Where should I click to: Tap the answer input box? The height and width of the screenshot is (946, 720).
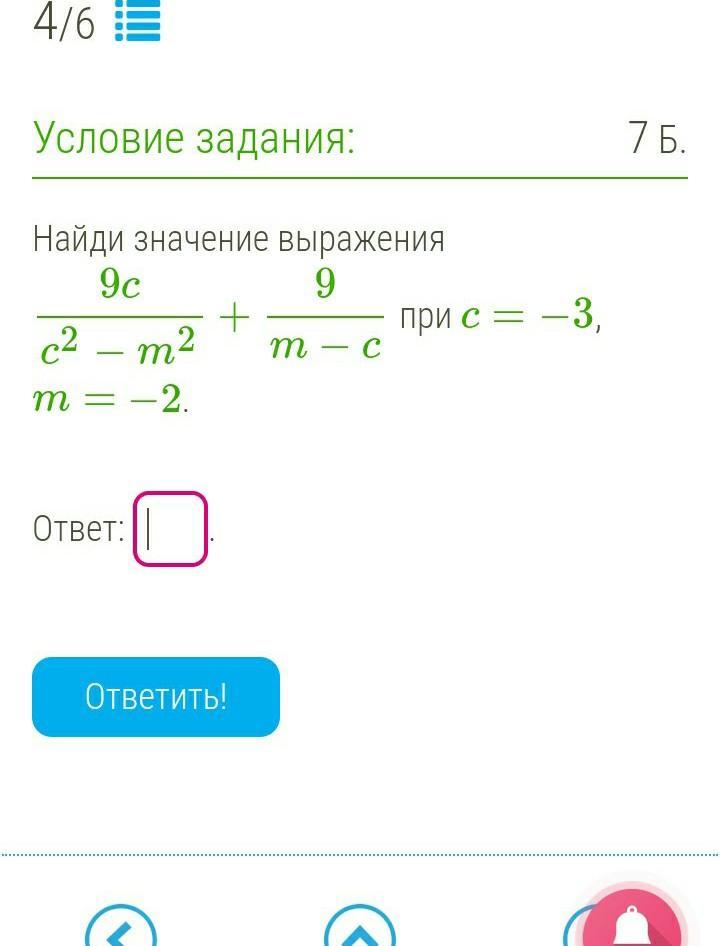click(x=170, y=529)
